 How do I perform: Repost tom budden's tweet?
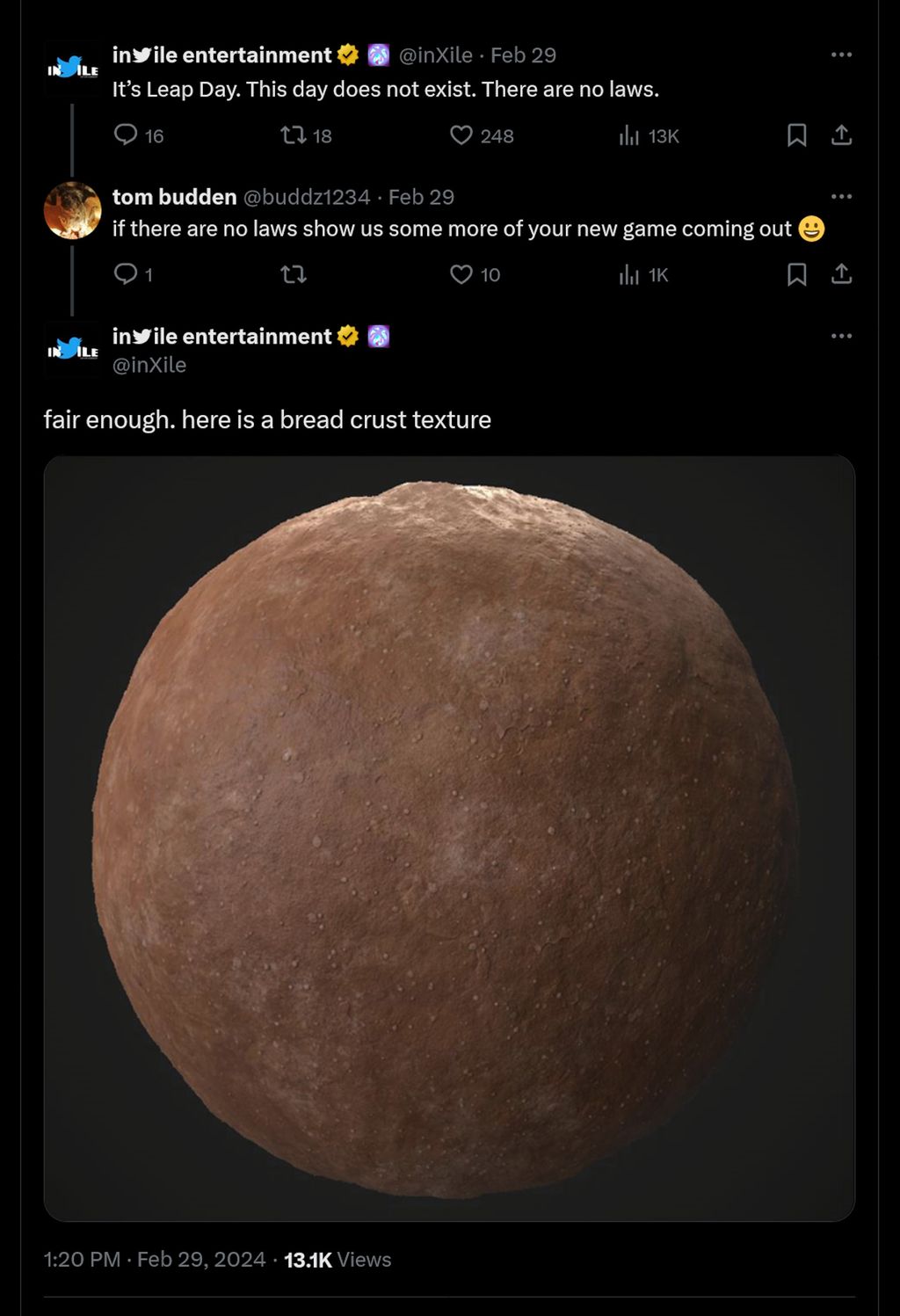[x=294, y=274]
